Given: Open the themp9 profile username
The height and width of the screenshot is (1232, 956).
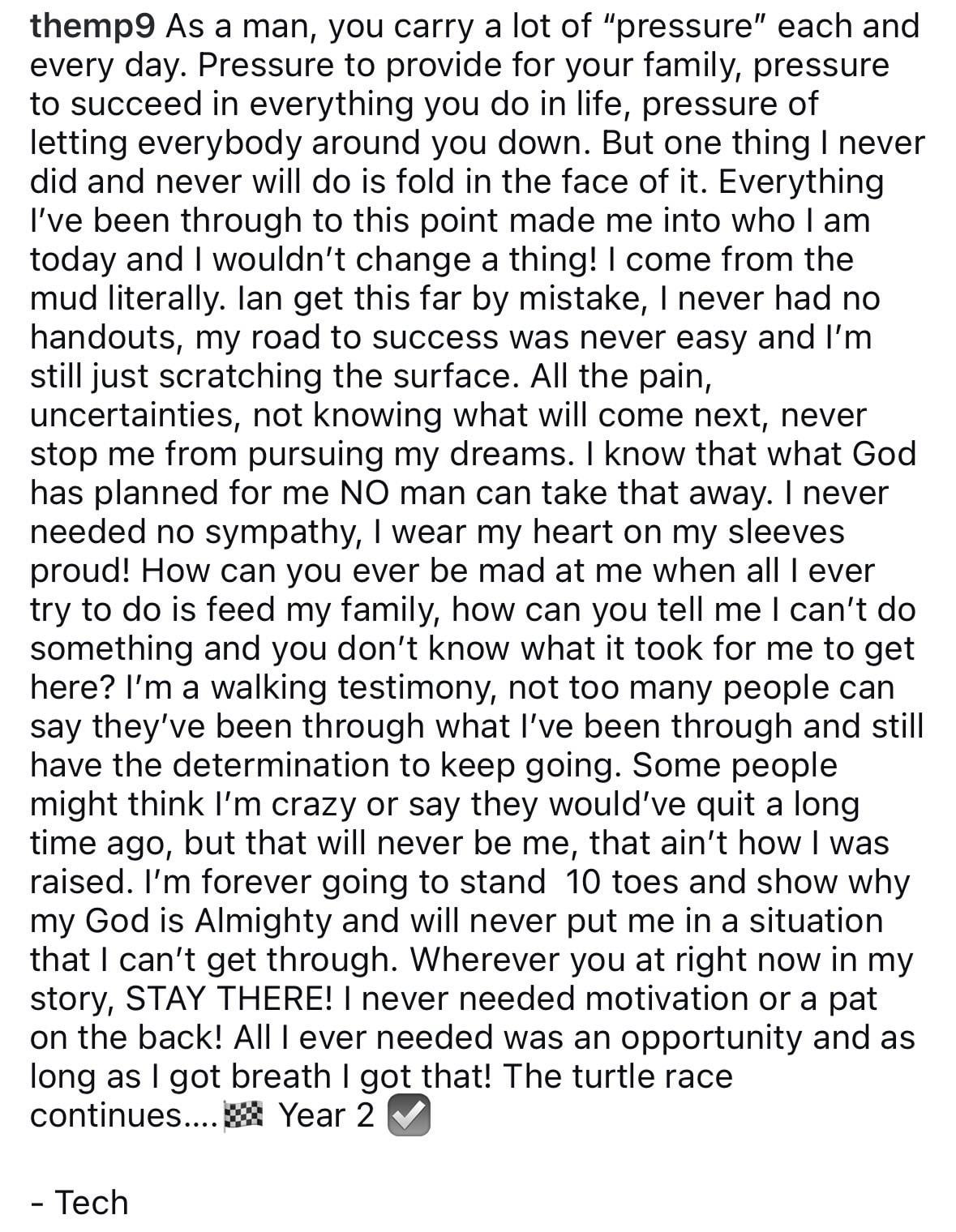Looking at the screenshot, I should point(92,27).
